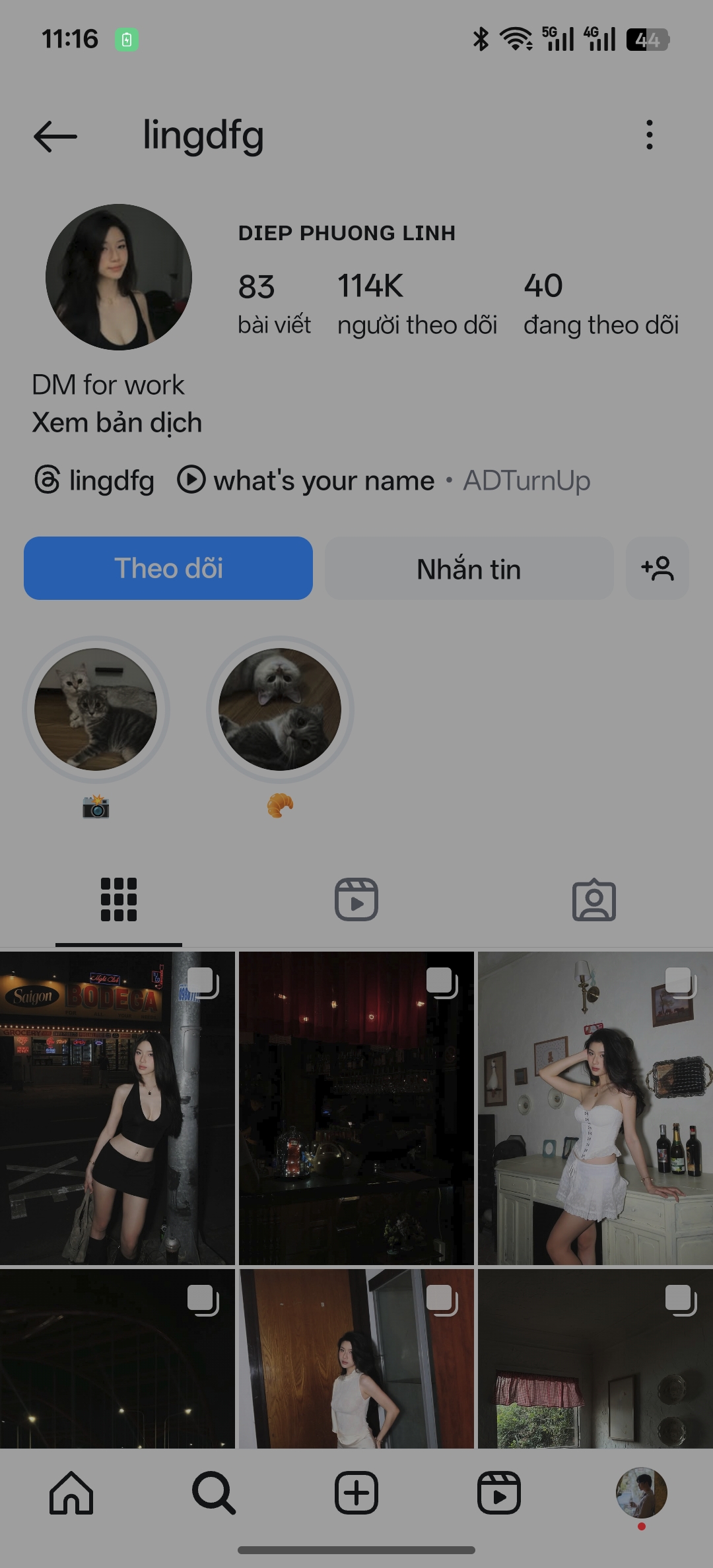
Task: Open the Threads profile link icon
Action: (45, 480)
